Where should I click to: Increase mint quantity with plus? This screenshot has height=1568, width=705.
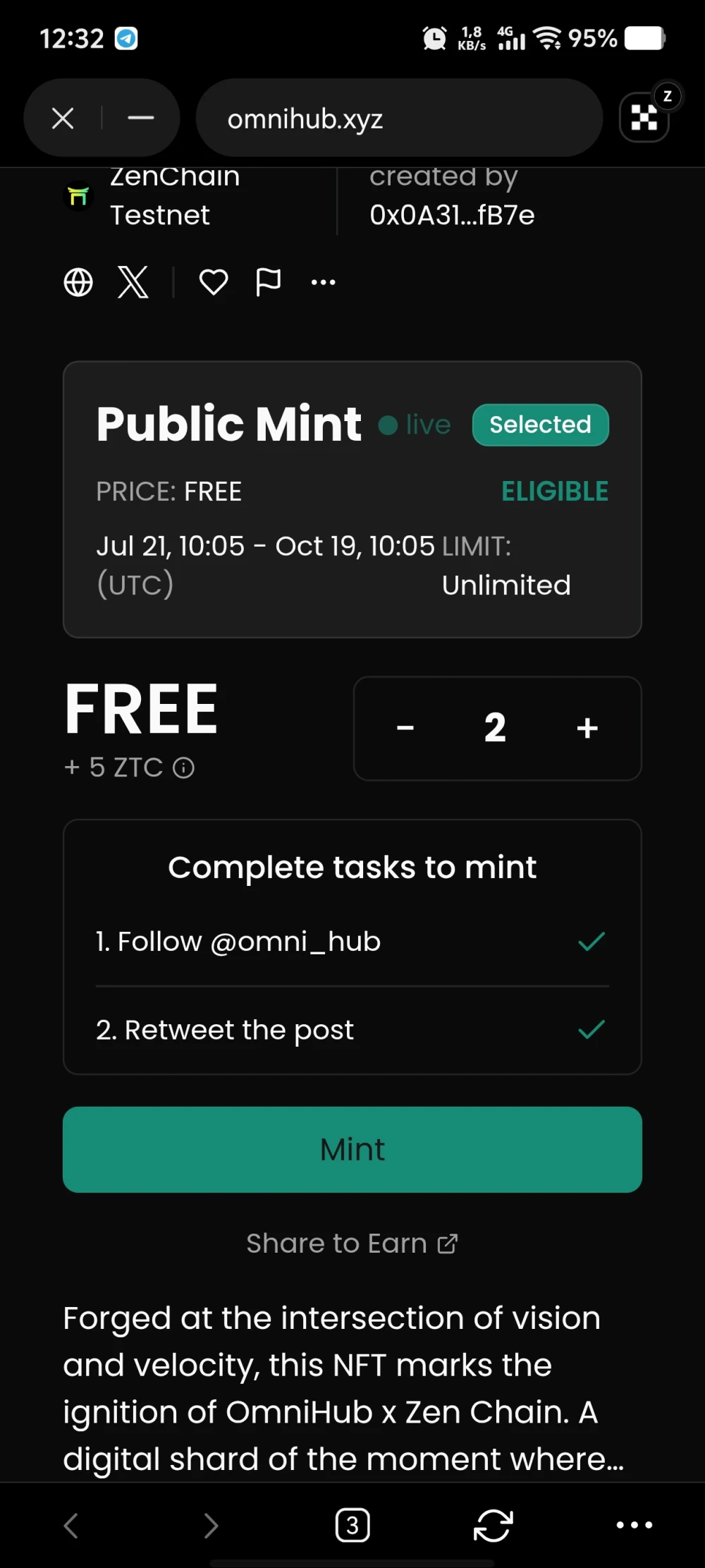587,728
